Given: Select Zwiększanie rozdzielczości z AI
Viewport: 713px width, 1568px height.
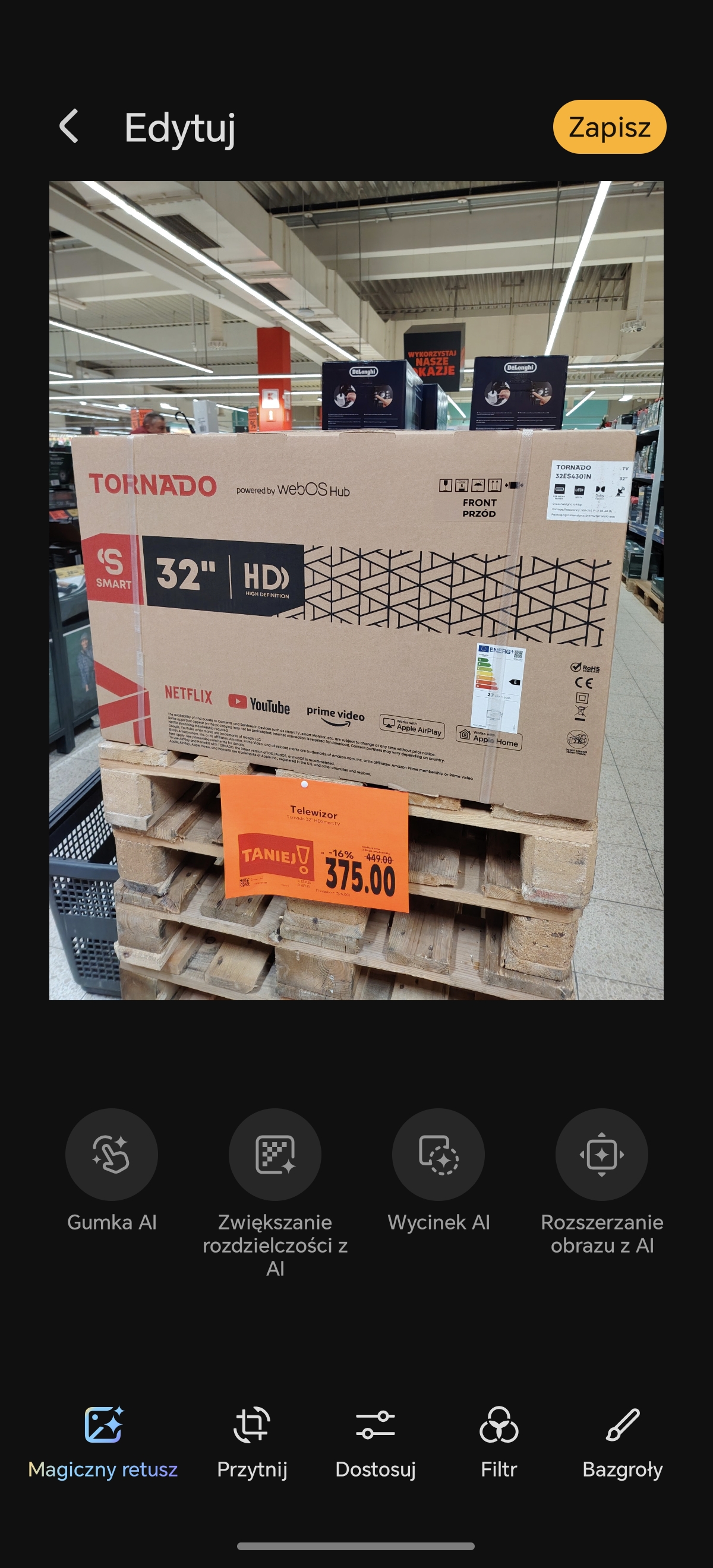Looking at the screenshot, I should coord(275,1155).
